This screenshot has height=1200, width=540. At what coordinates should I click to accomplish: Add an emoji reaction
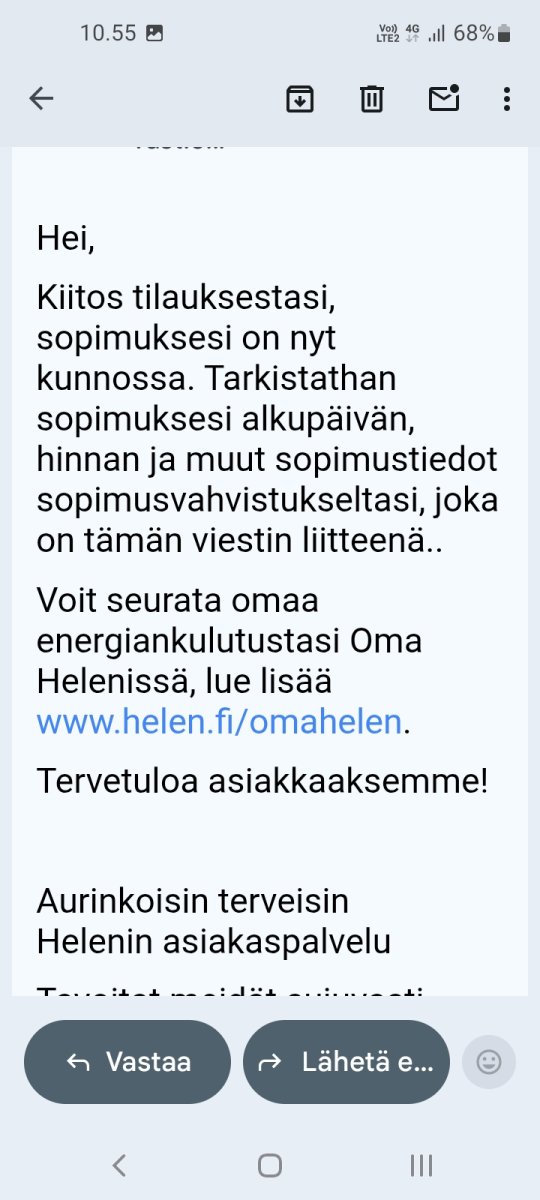click(x=489, y=1062)
